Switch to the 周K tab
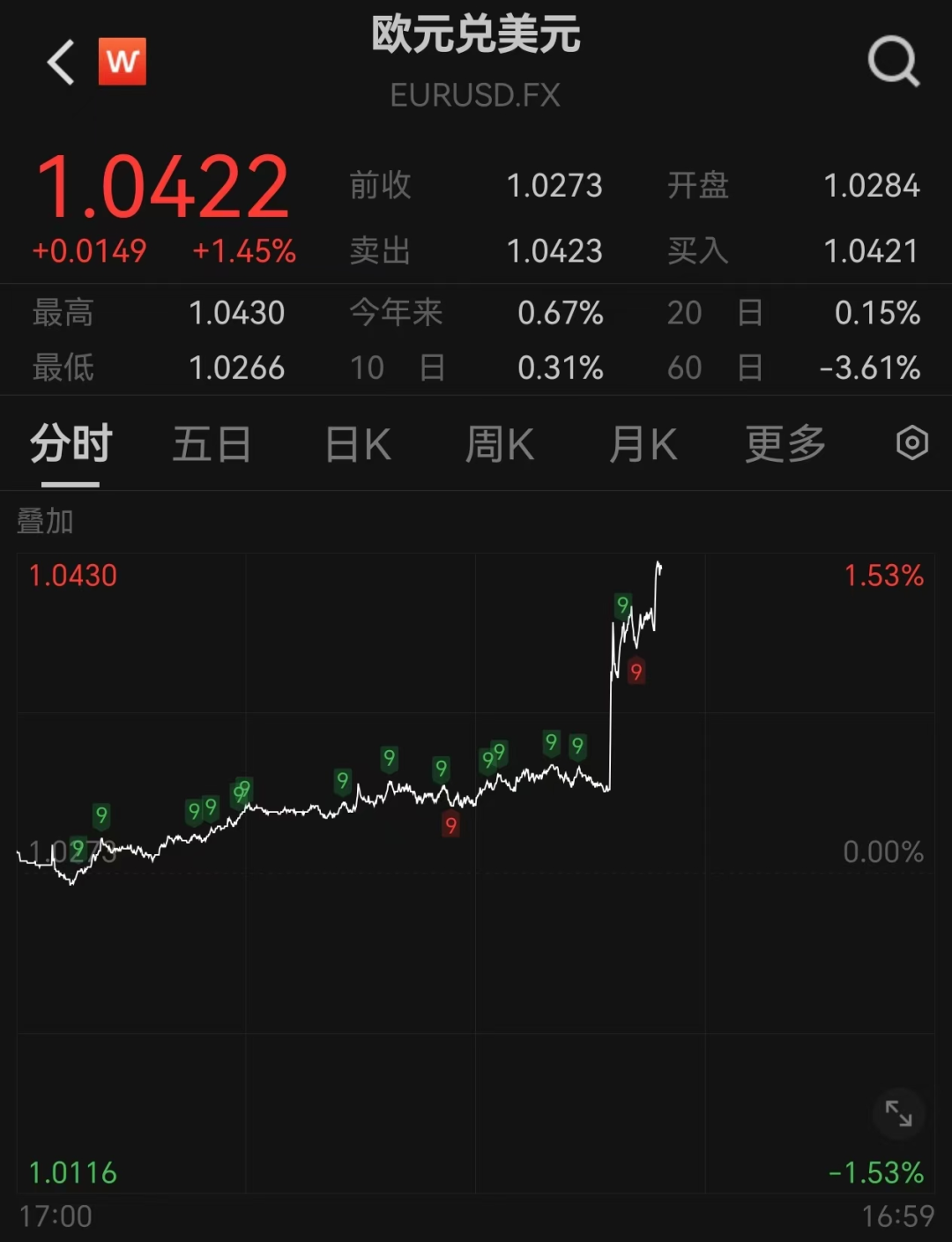This screenshot has width=952, height=1242. [x=499, y=444]
